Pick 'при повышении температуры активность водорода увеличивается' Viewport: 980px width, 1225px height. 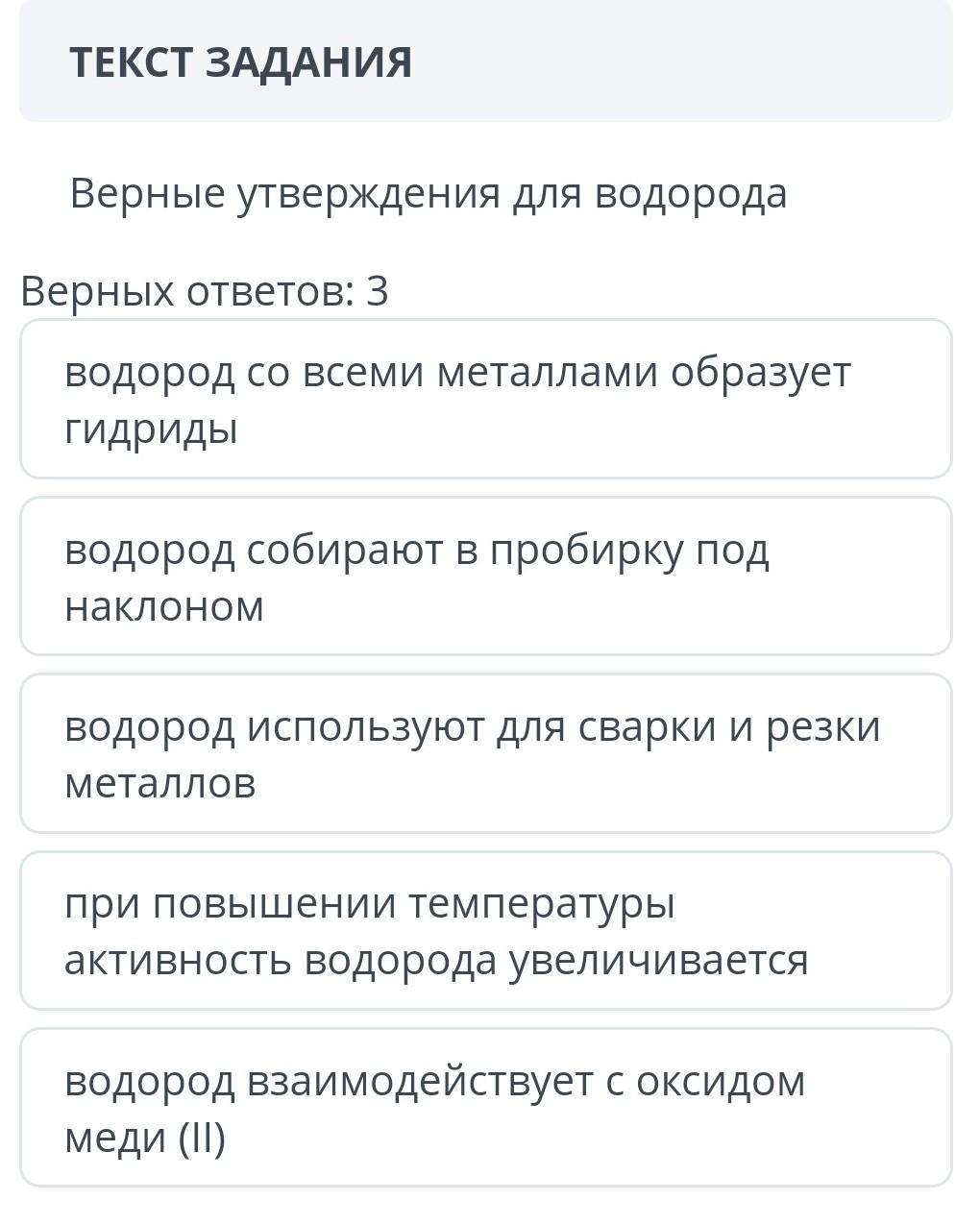(x=485, y=930)
